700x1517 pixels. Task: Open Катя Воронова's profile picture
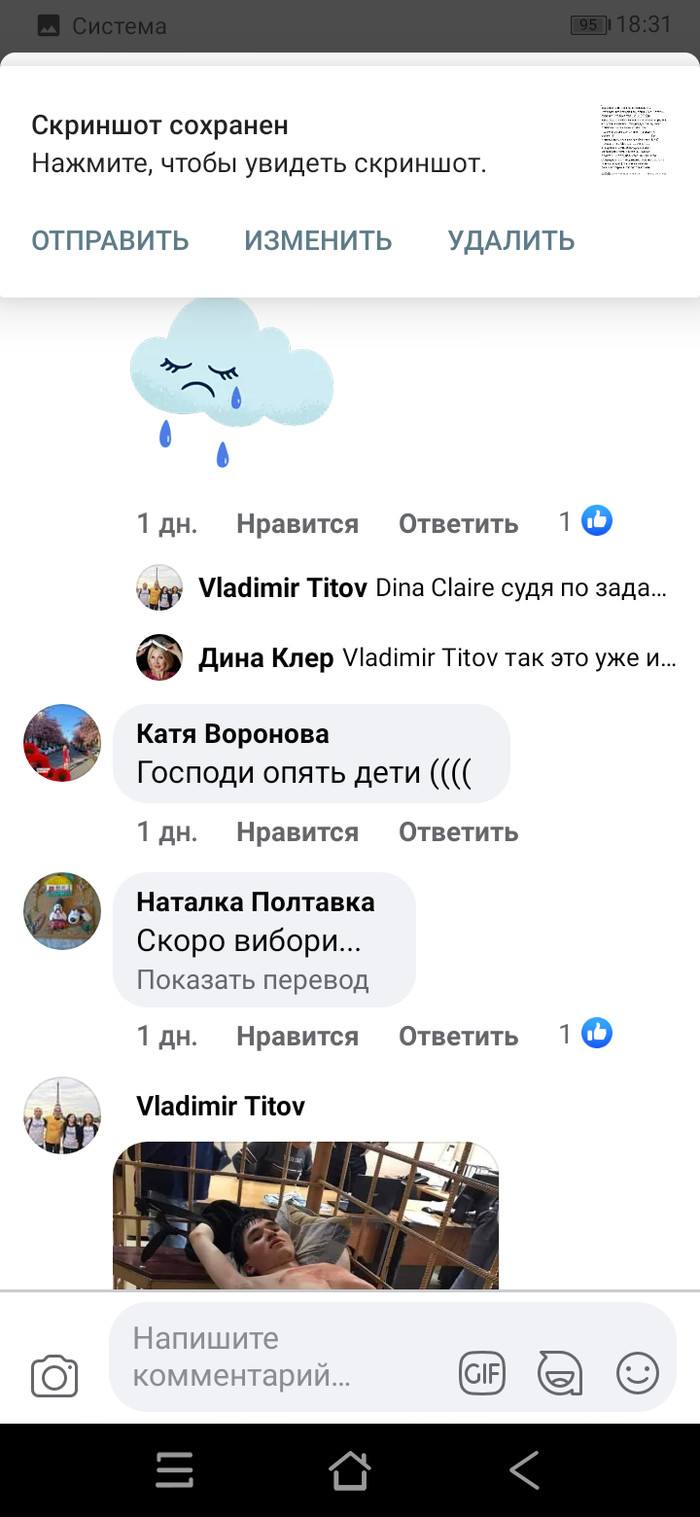[x=62, y=743]
